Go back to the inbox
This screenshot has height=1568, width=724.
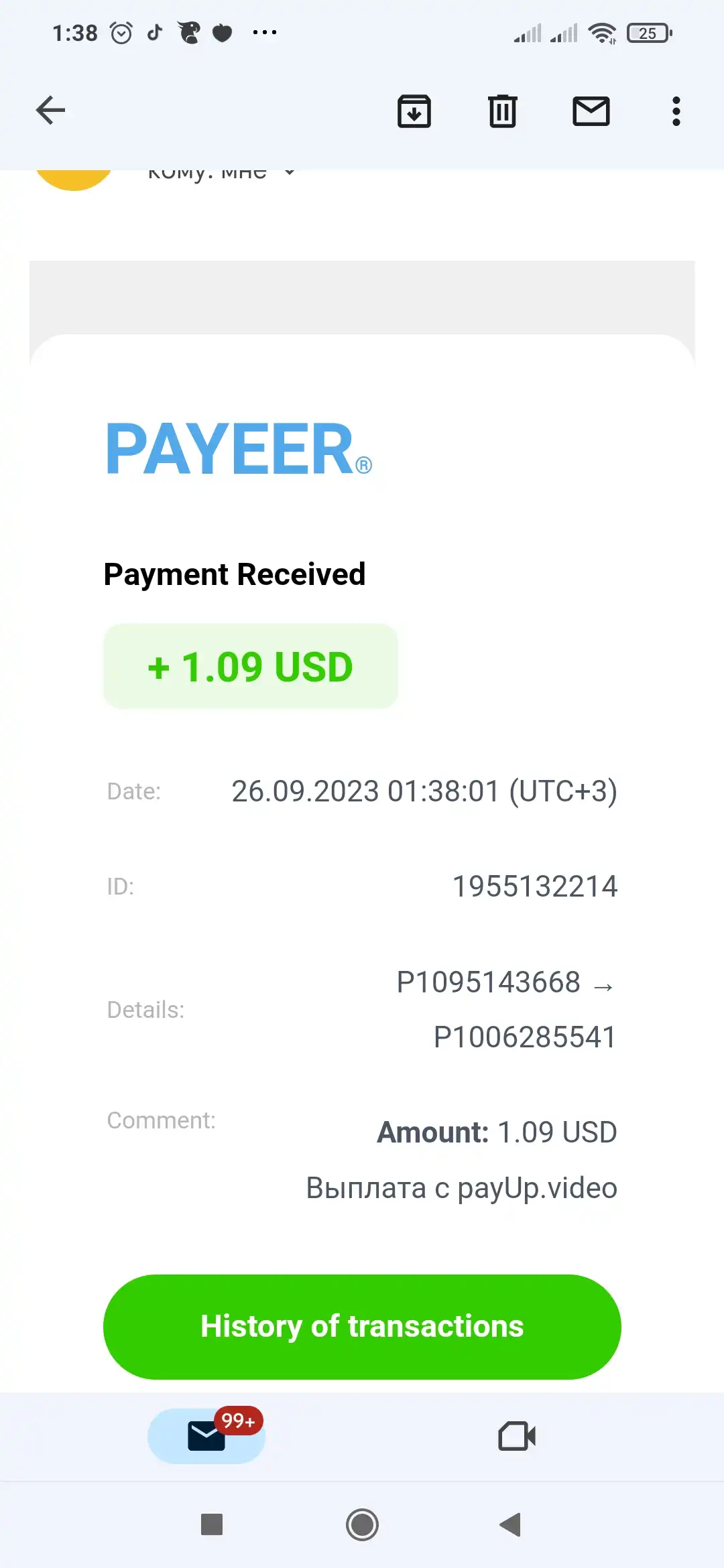(50, 111)
